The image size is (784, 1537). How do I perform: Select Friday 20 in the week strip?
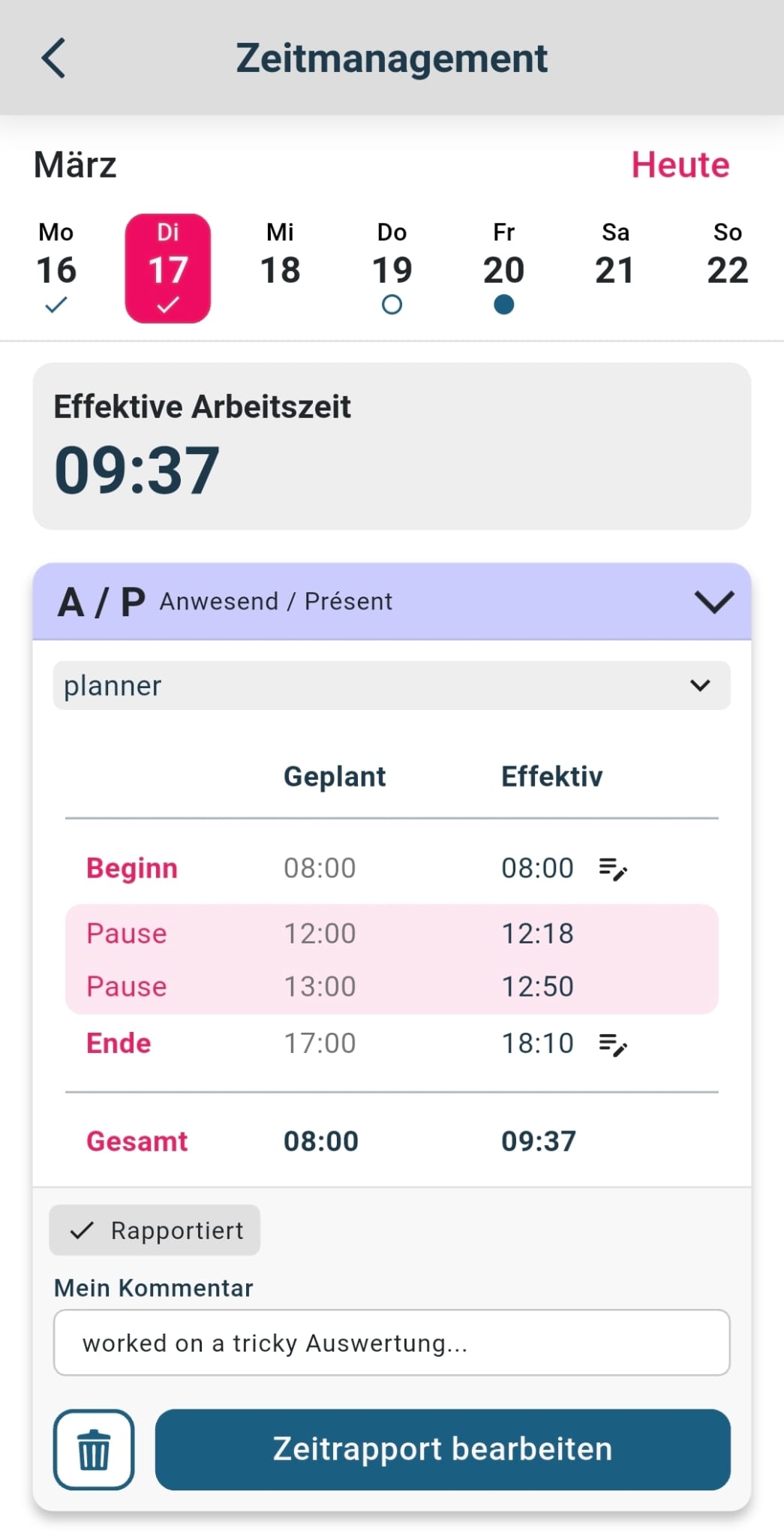(503, 269)
